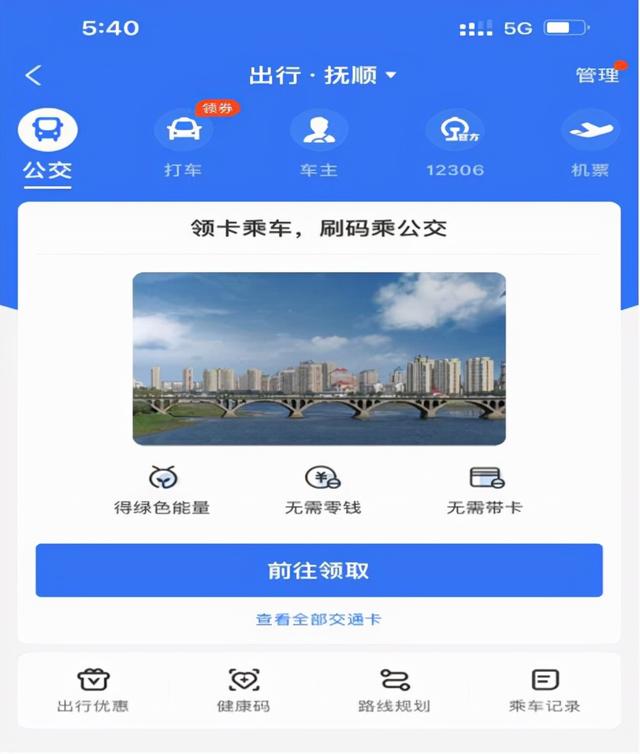Image resolution: width=640 pixels, height=754 pixels.
Task: Open 路线规划 route planning
Action: (394, 691)
